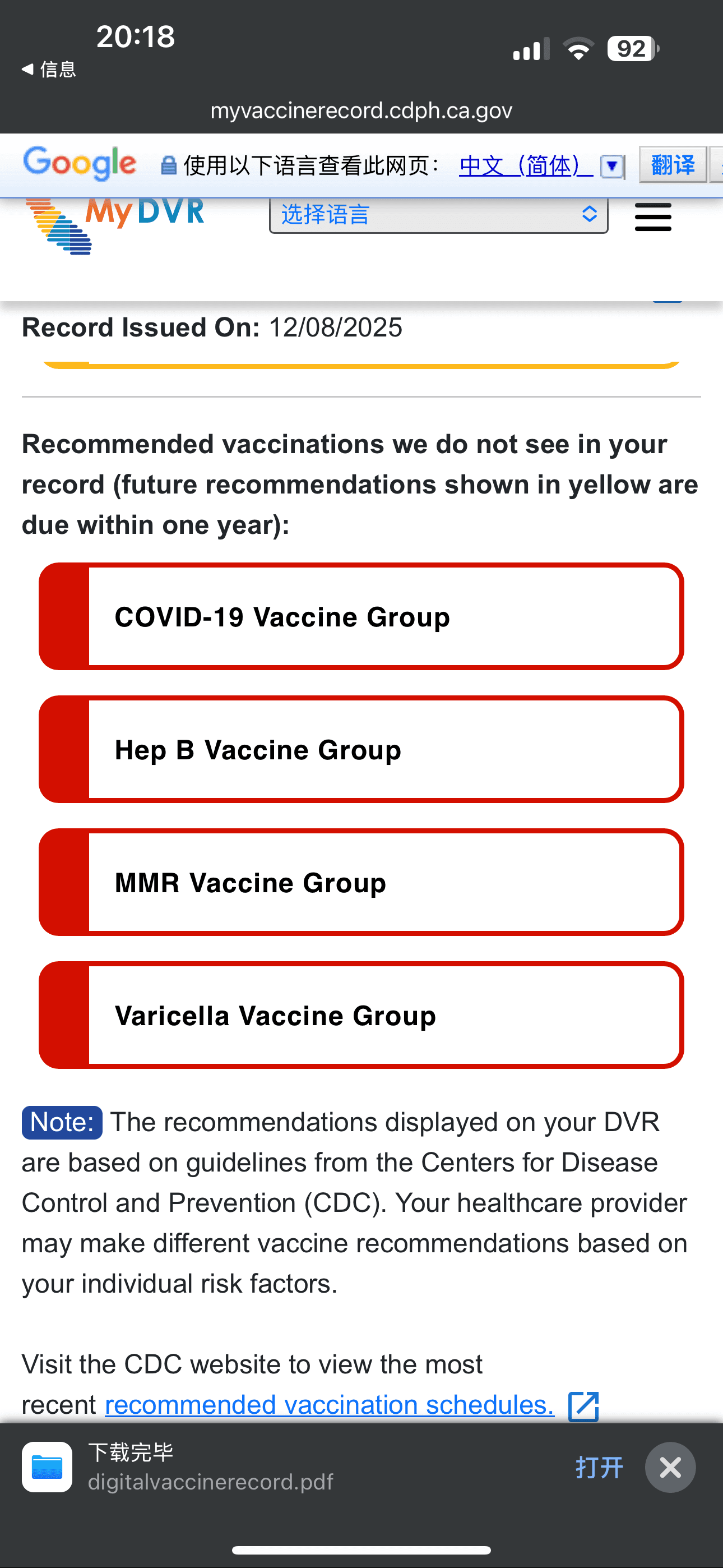View the MMR Vaccine Group card
This screenshot has height=1568, width=723.
(361, 882)
